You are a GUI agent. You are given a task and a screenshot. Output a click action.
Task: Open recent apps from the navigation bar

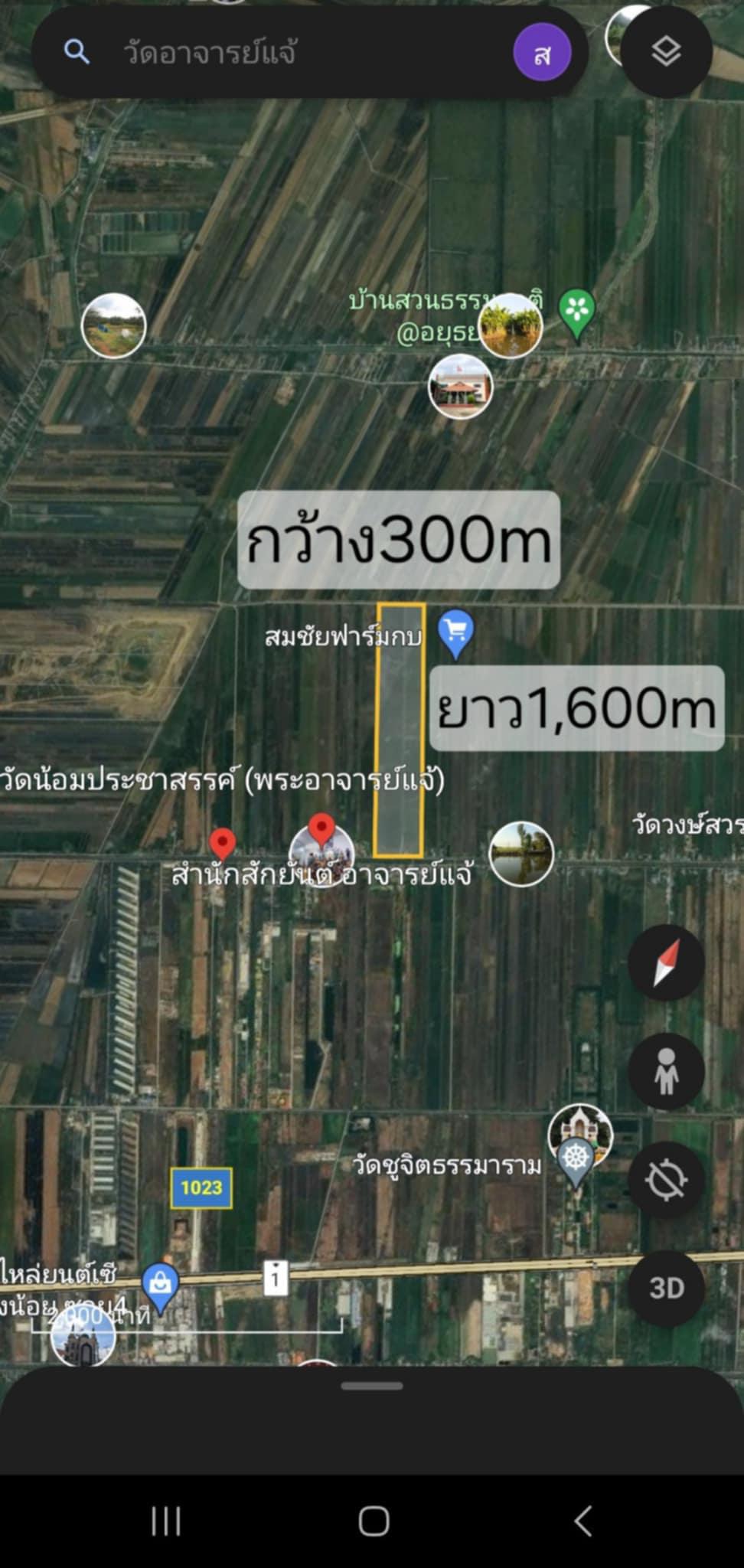coord(165,1521)
